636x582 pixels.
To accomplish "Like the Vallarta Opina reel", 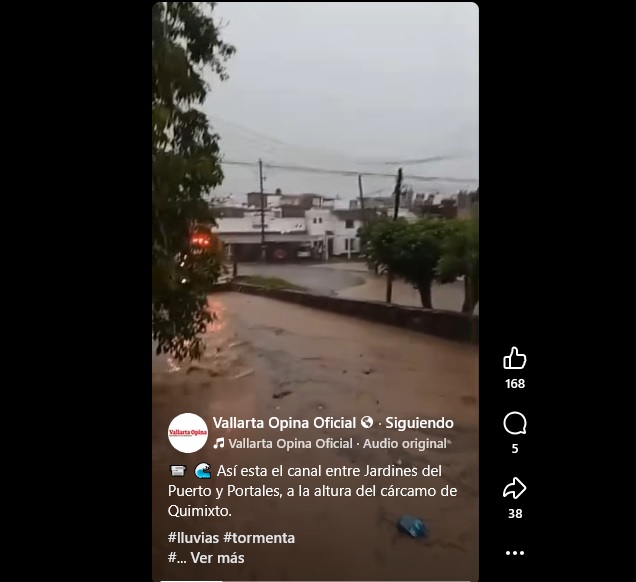I will coord(515,358).
